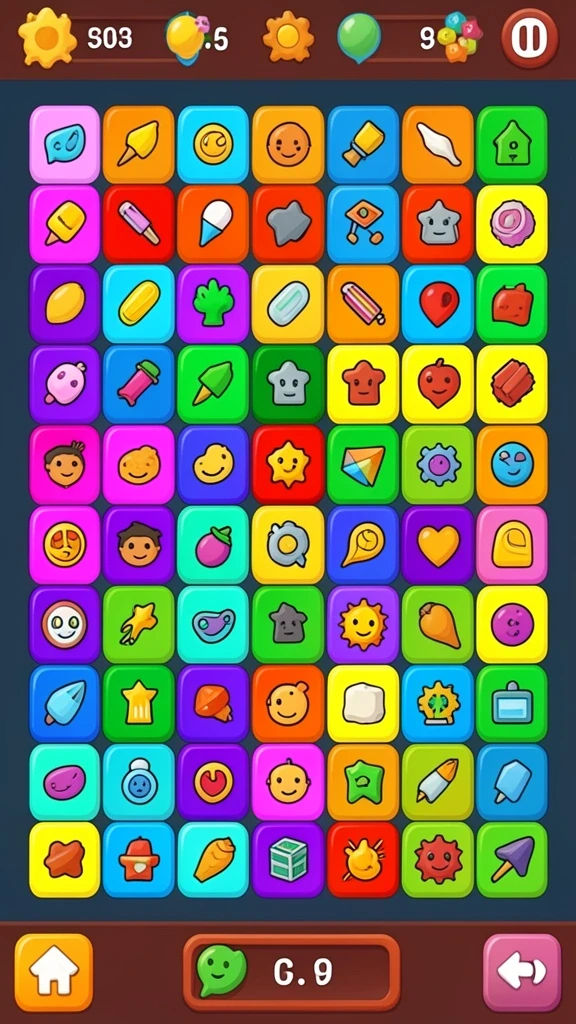Image resolution: width=576 pixels, height=1024 pixels.
Task: Open the green smiley chat bubble hint
Action: pyautogui.click(x=221, y=971)
